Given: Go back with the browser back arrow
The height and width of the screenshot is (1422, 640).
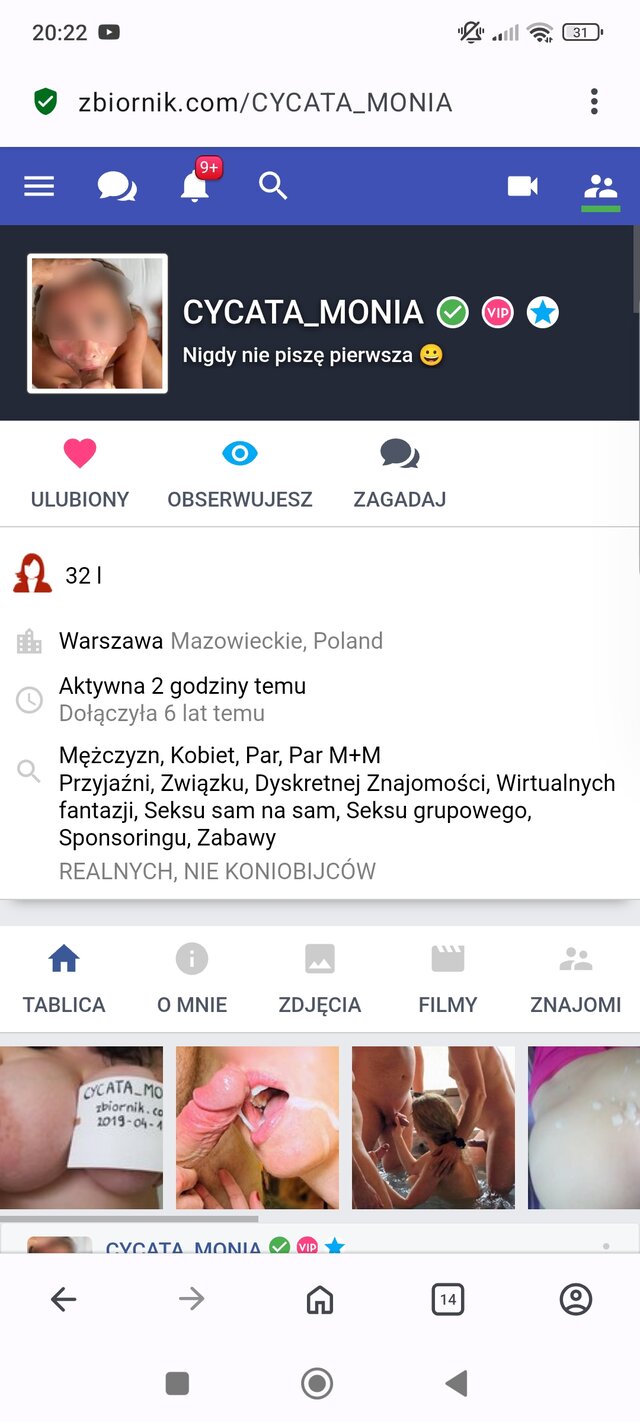Looking at the screenshot, I should [x=64, y=1300].
